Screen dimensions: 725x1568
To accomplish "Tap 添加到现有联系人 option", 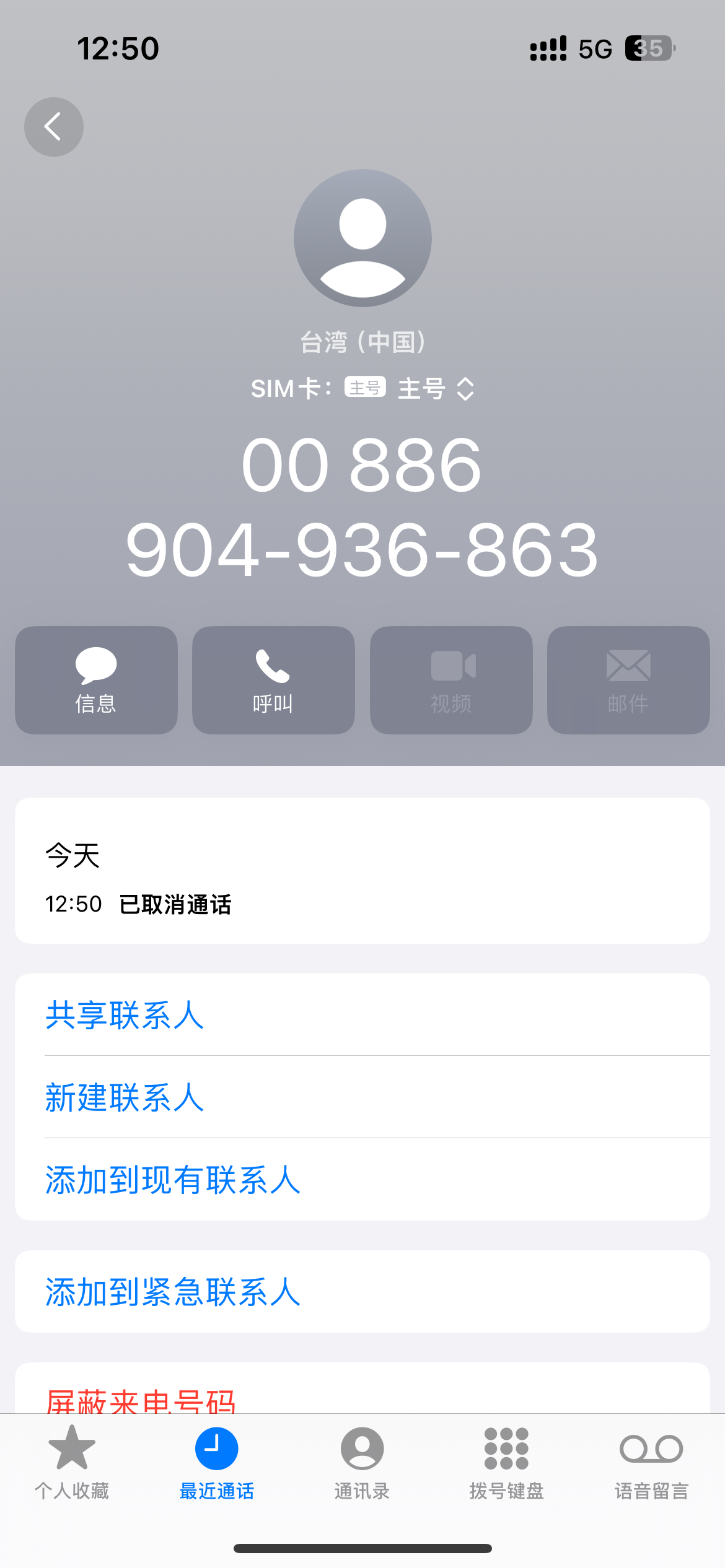I will 172,1180.
